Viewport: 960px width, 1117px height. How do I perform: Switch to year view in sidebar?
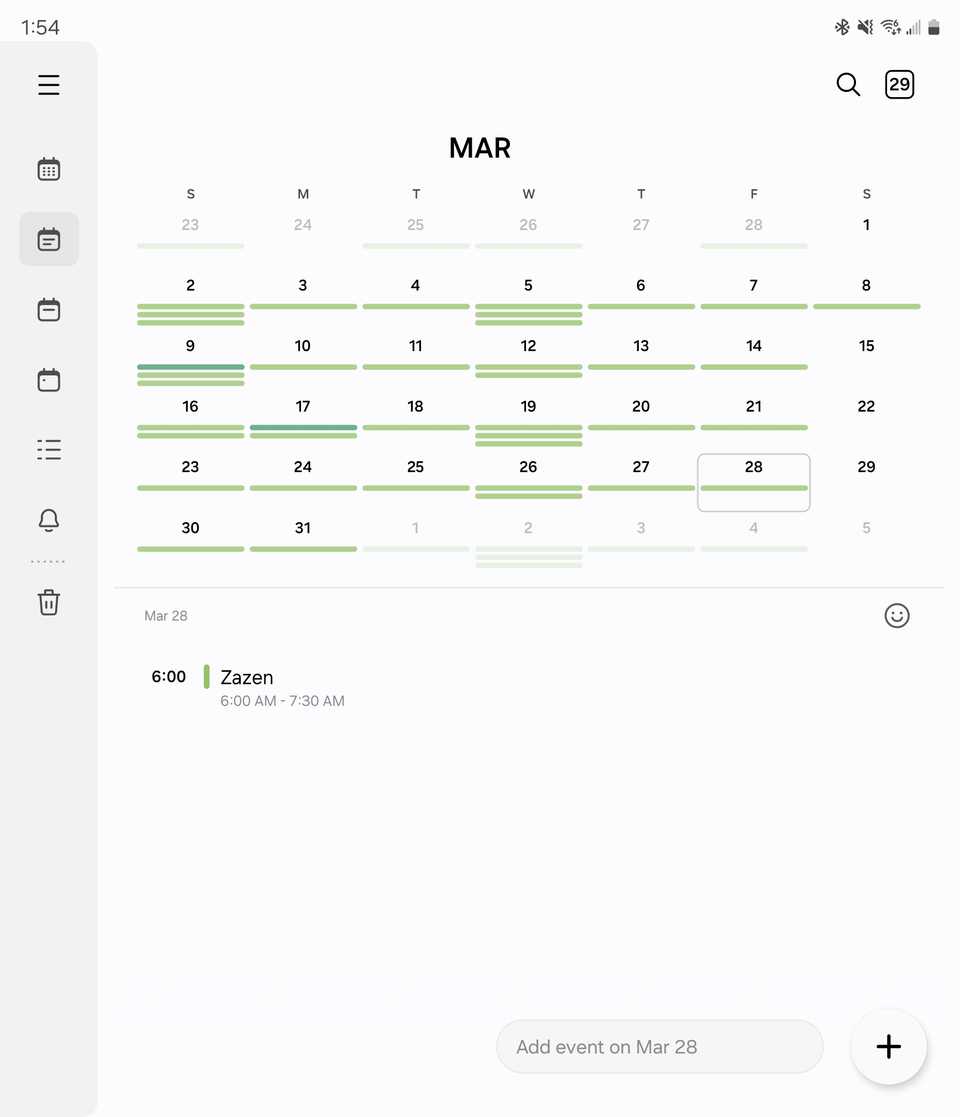(48, 169)
